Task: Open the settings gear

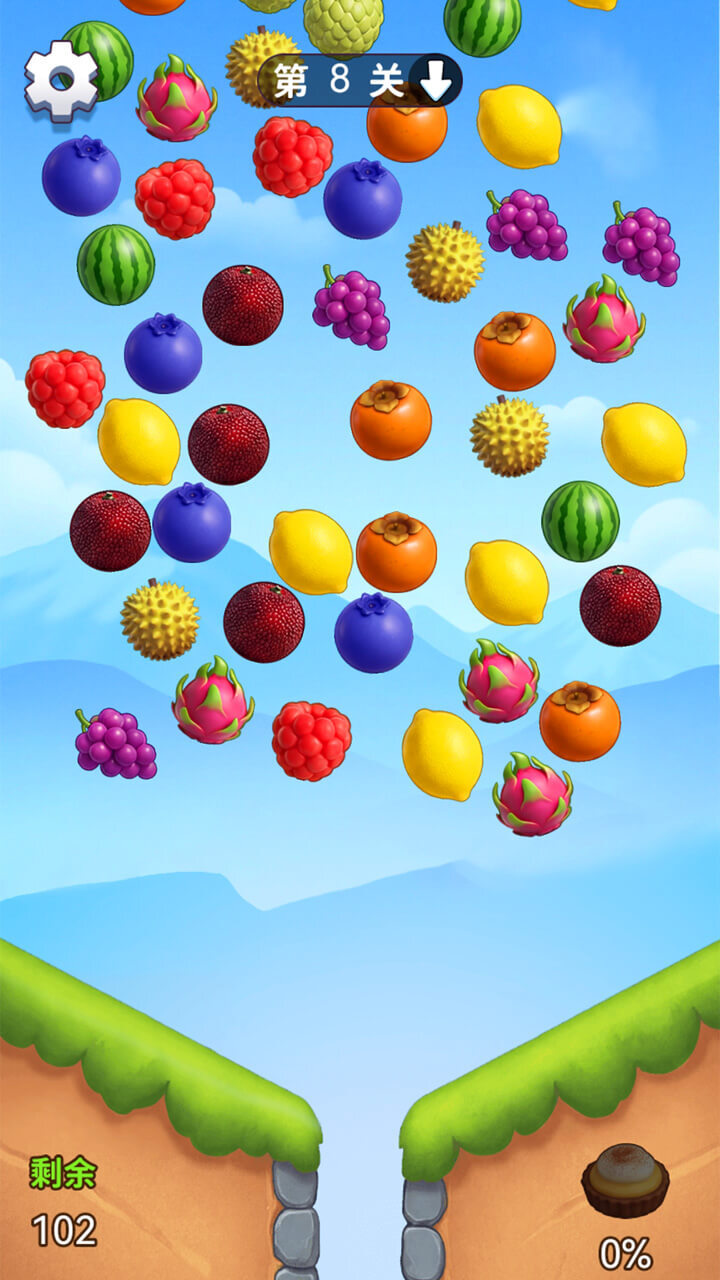Action: (x=62, y=82)
